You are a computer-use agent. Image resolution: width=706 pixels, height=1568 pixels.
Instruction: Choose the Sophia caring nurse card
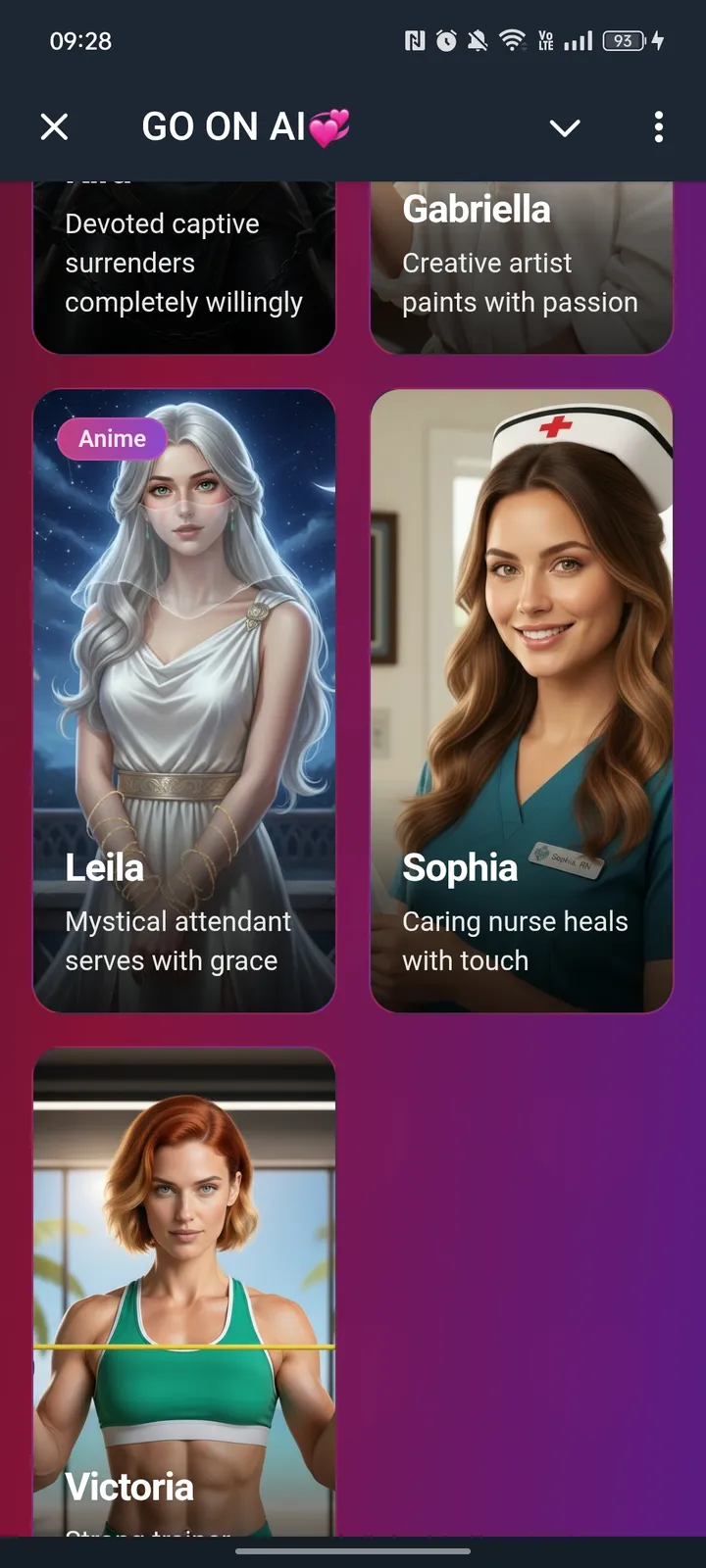[x=521, y=701]
